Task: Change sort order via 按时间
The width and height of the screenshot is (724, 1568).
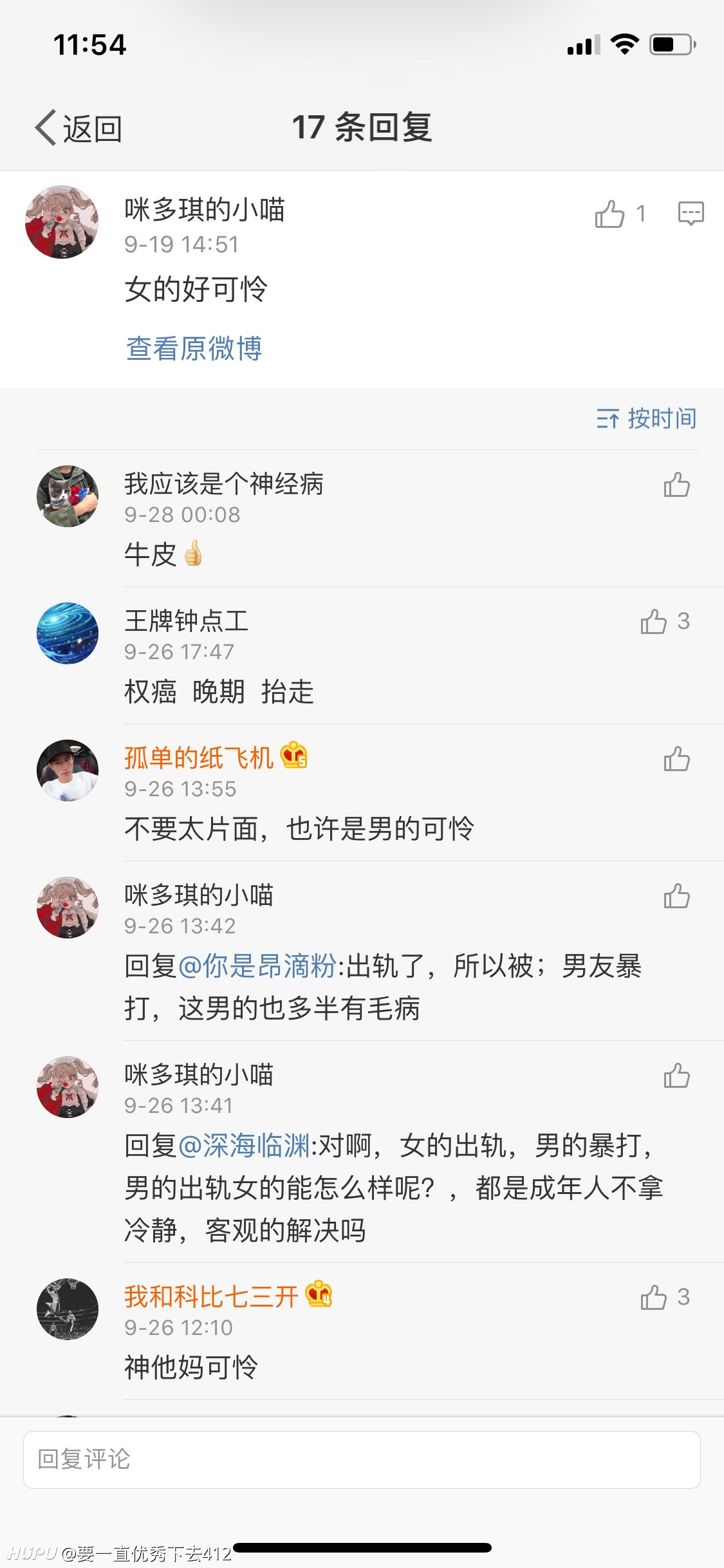Action: (x=646, y=418)
